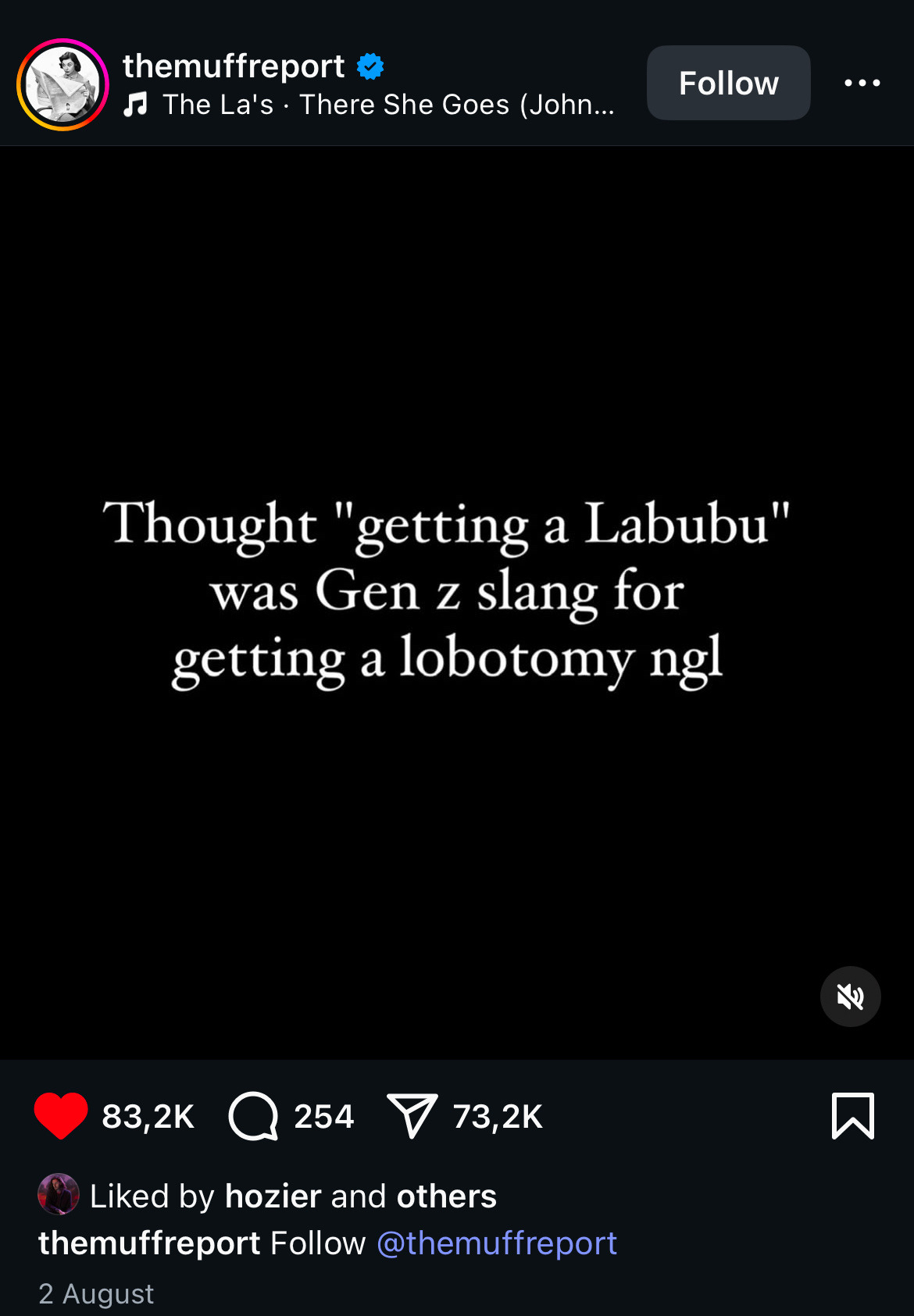
Task: Save post with the bookmark icon
Action: 852,1115
